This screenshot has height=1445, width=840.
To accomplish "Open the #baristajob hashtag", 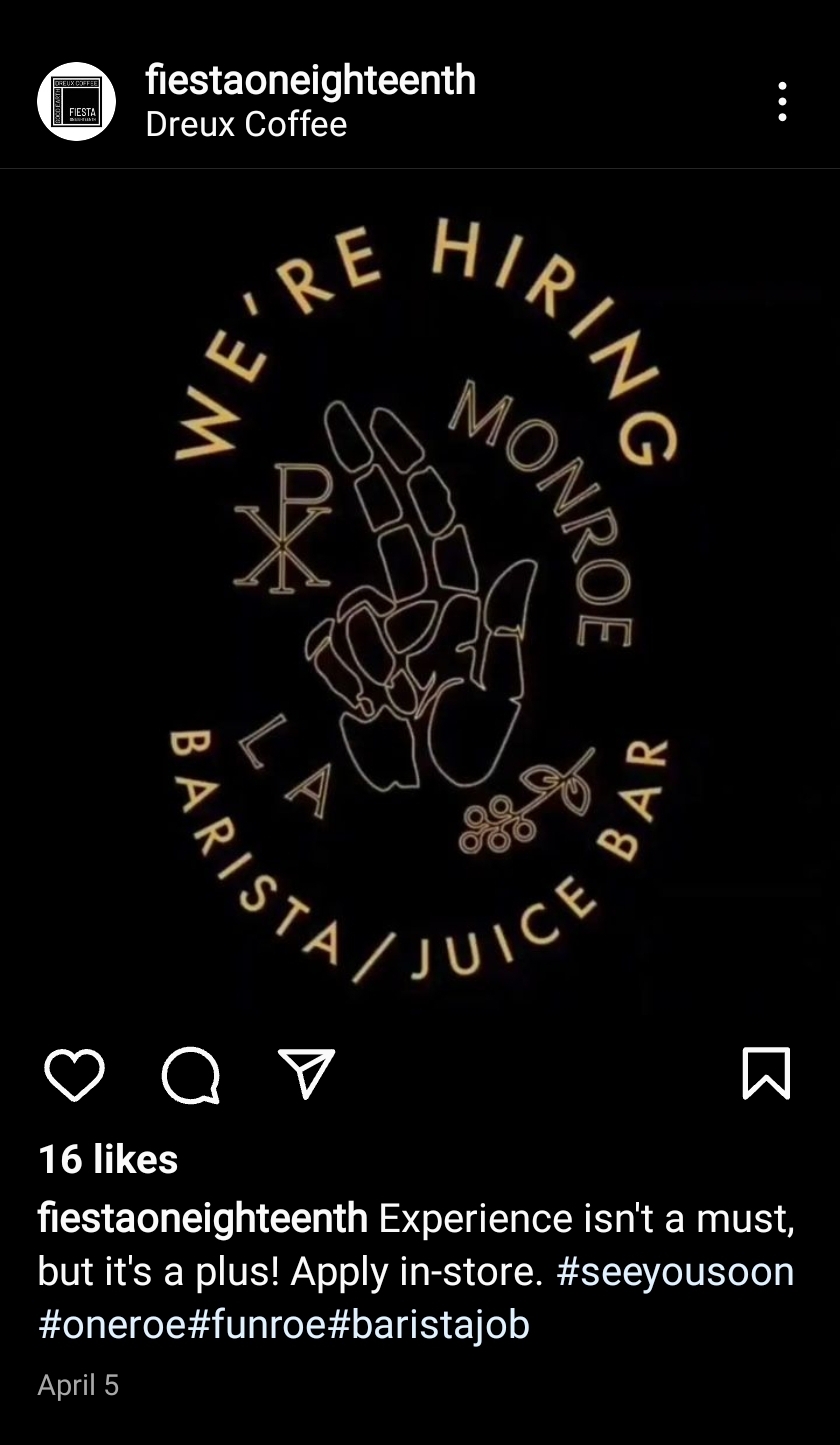I will [430, 1325].
